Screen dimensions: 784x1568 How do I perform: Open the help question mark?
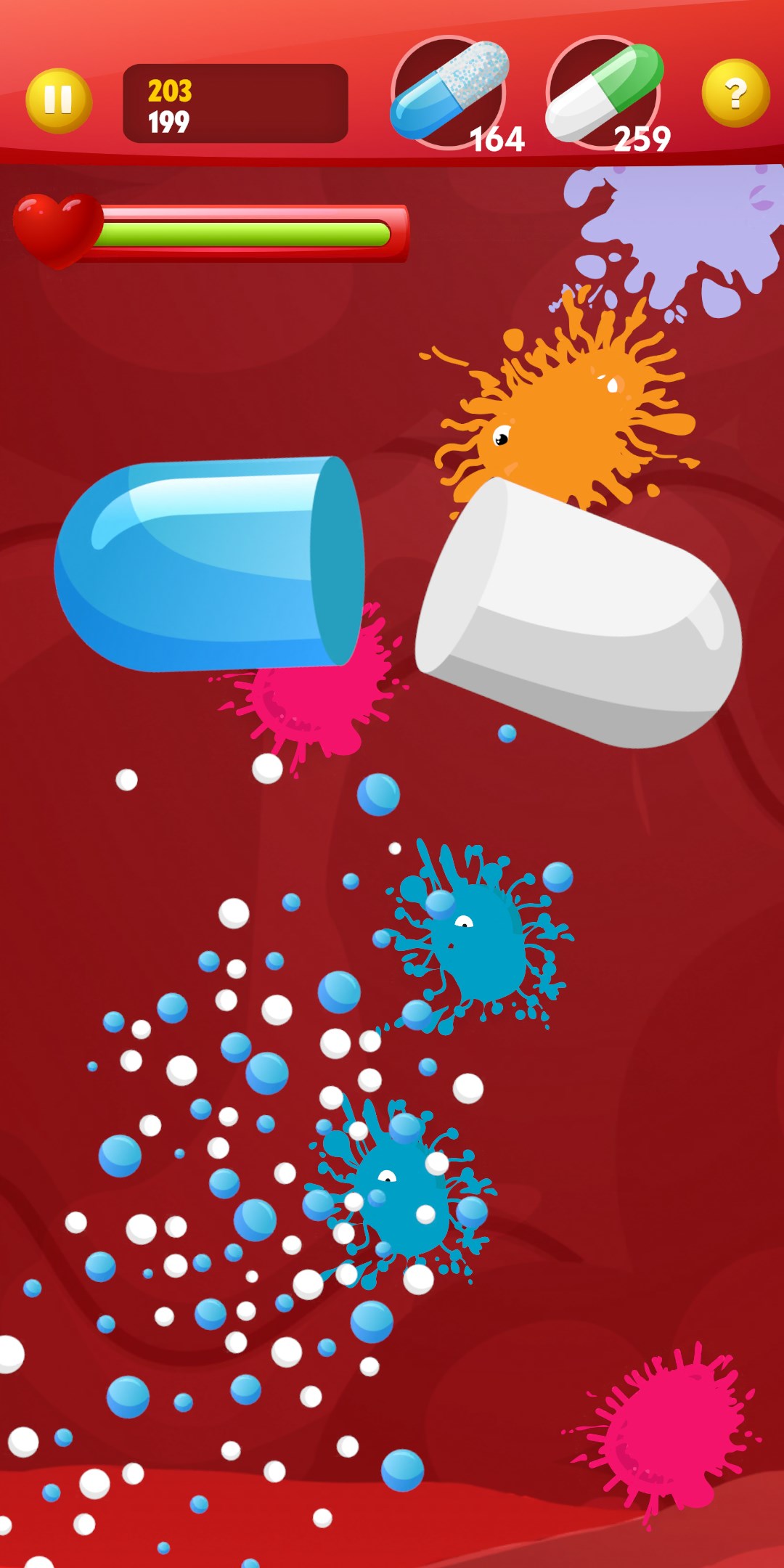[735, 93]
